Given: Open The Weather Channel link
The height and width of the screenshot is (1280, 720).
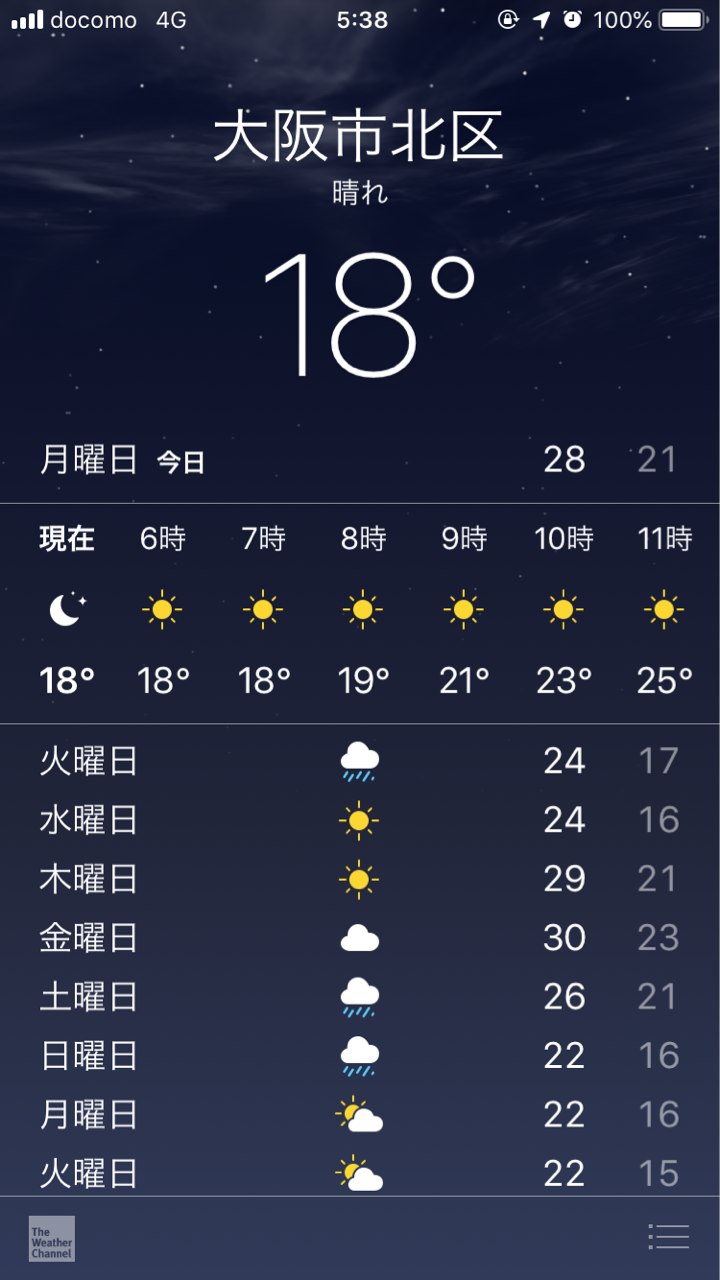Looking at the screenshot, I should tap(52, 1238).
